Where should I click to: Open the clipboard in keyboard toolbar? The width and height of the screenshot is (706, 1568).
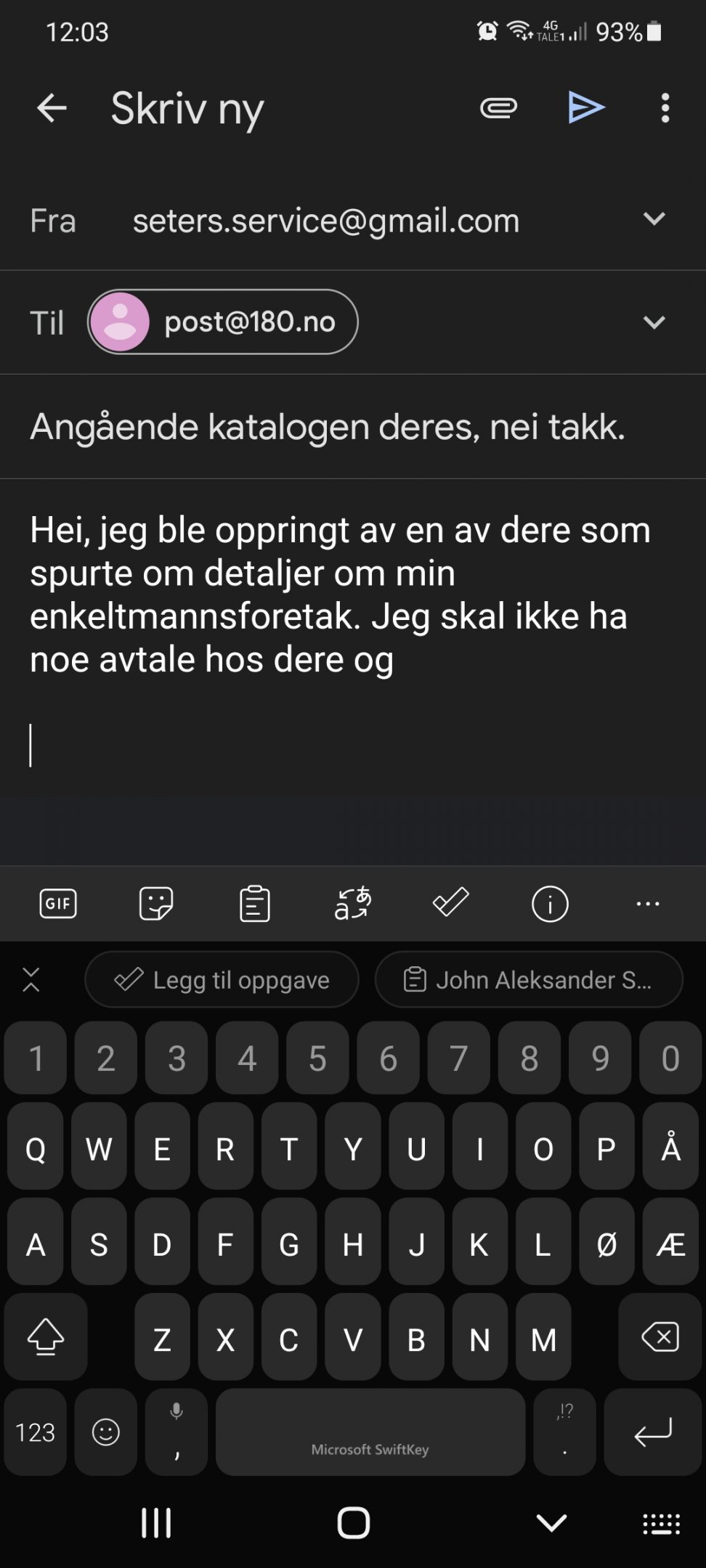click(255, 904)
